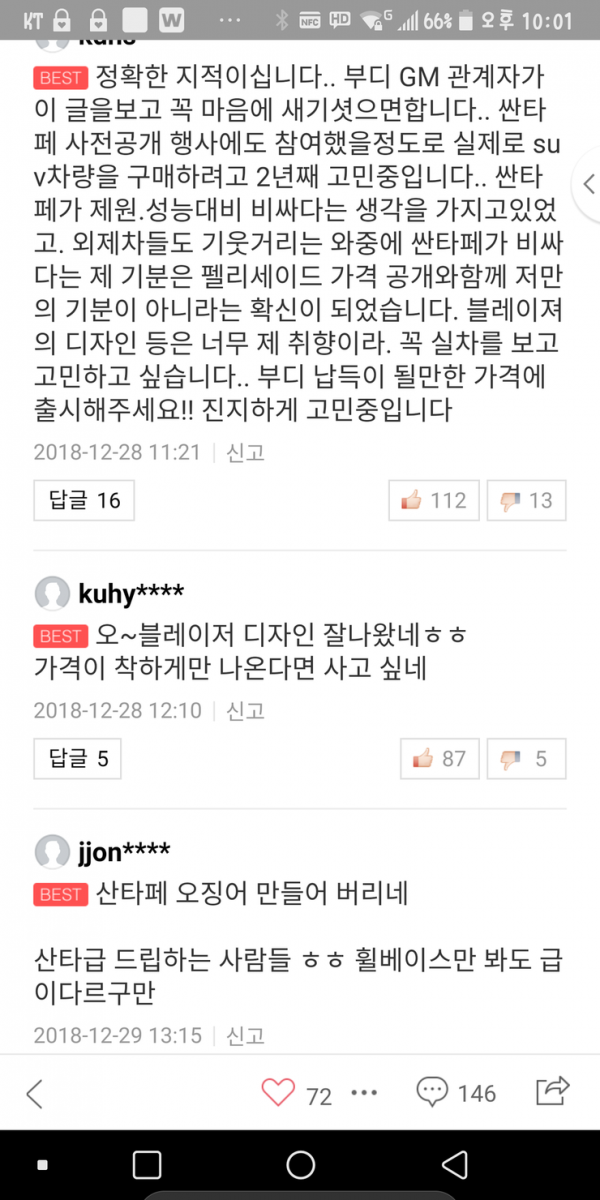The height and width of the screenshot is (1200, 600).
Task: Open recent apps from navigation bar
Action: pos(147,1165)
